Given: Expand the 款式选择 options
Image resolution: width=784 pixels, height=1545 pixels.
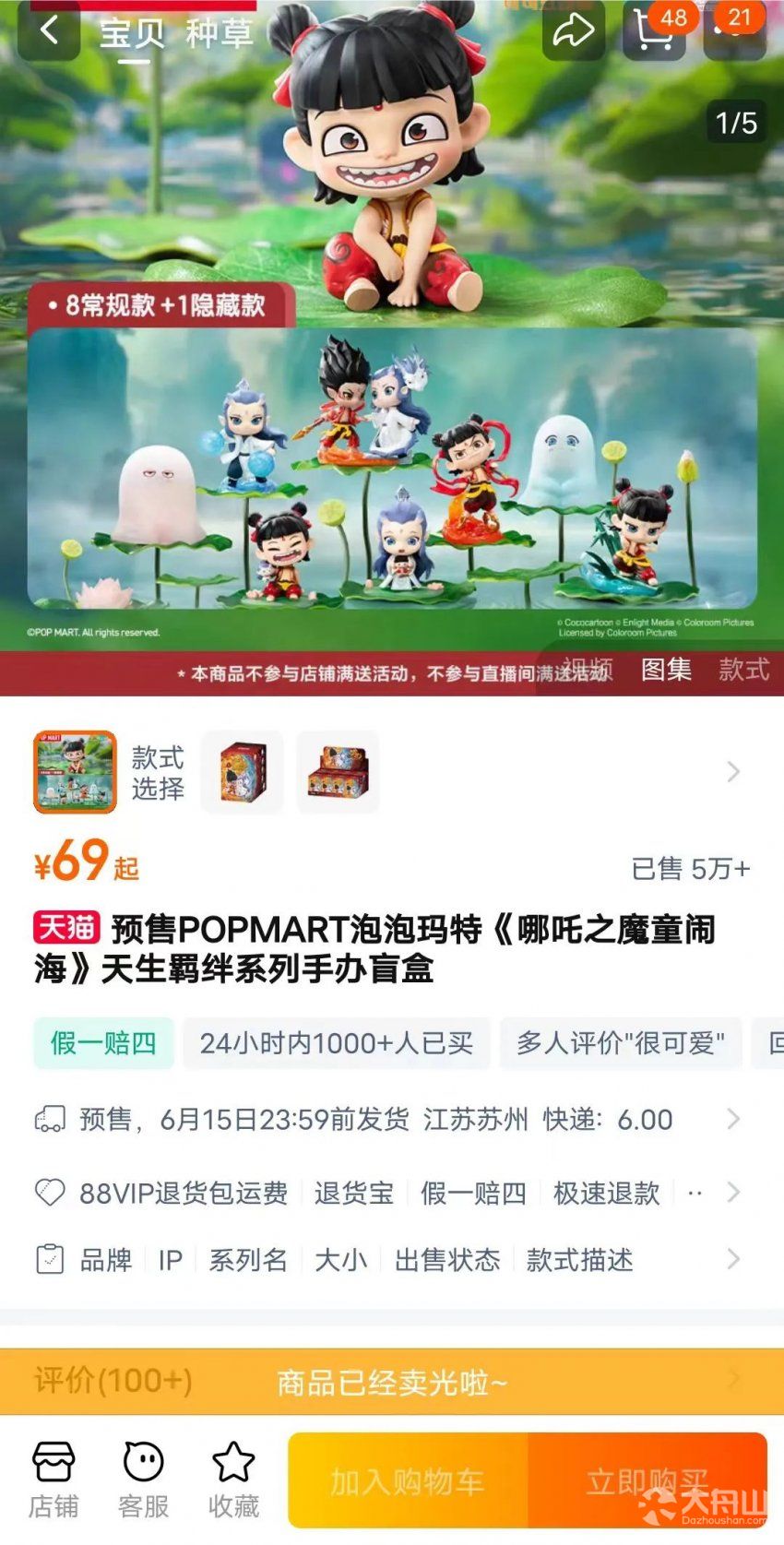Looking at the screenshot, I should coord(733,772).
